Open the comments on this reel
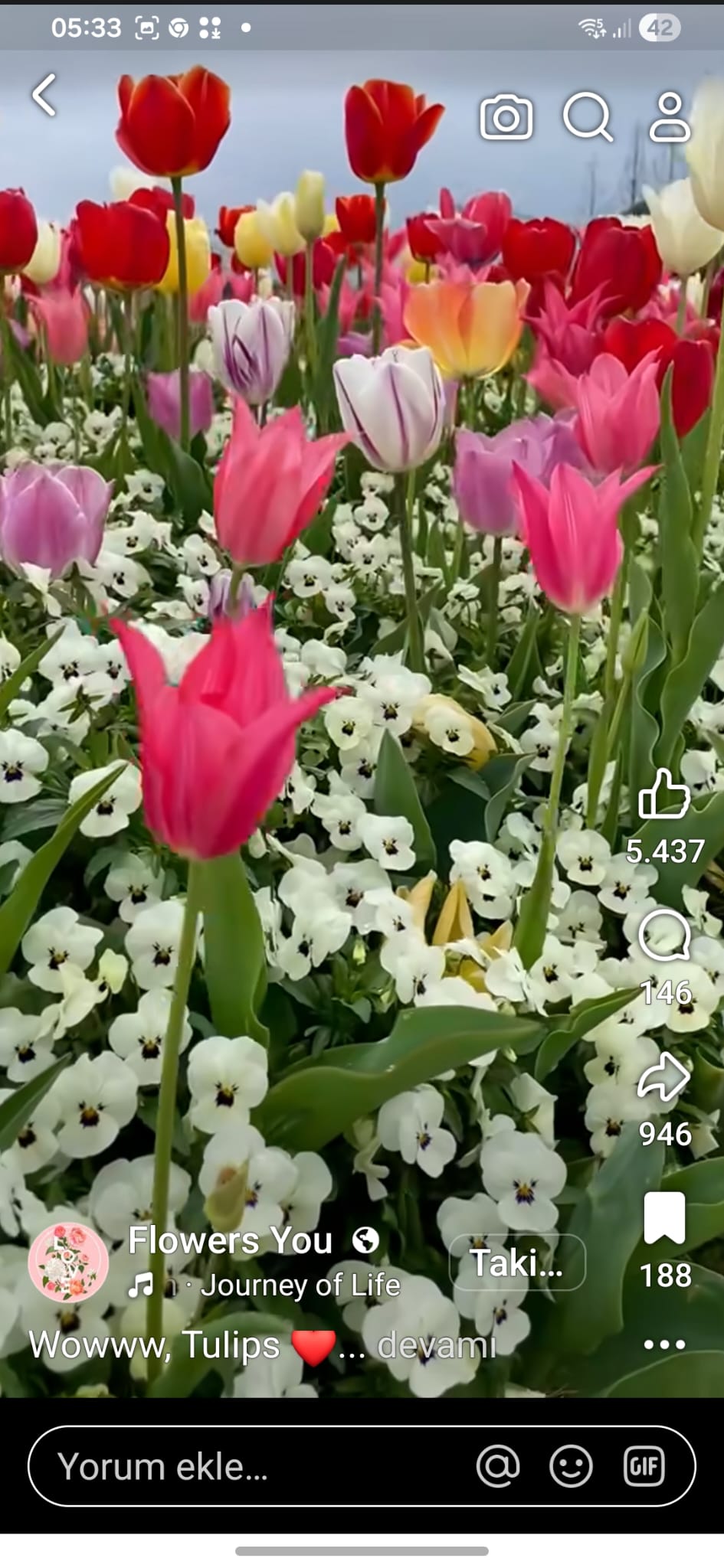This screenshot has width=724, height=1568. point(664,936)
